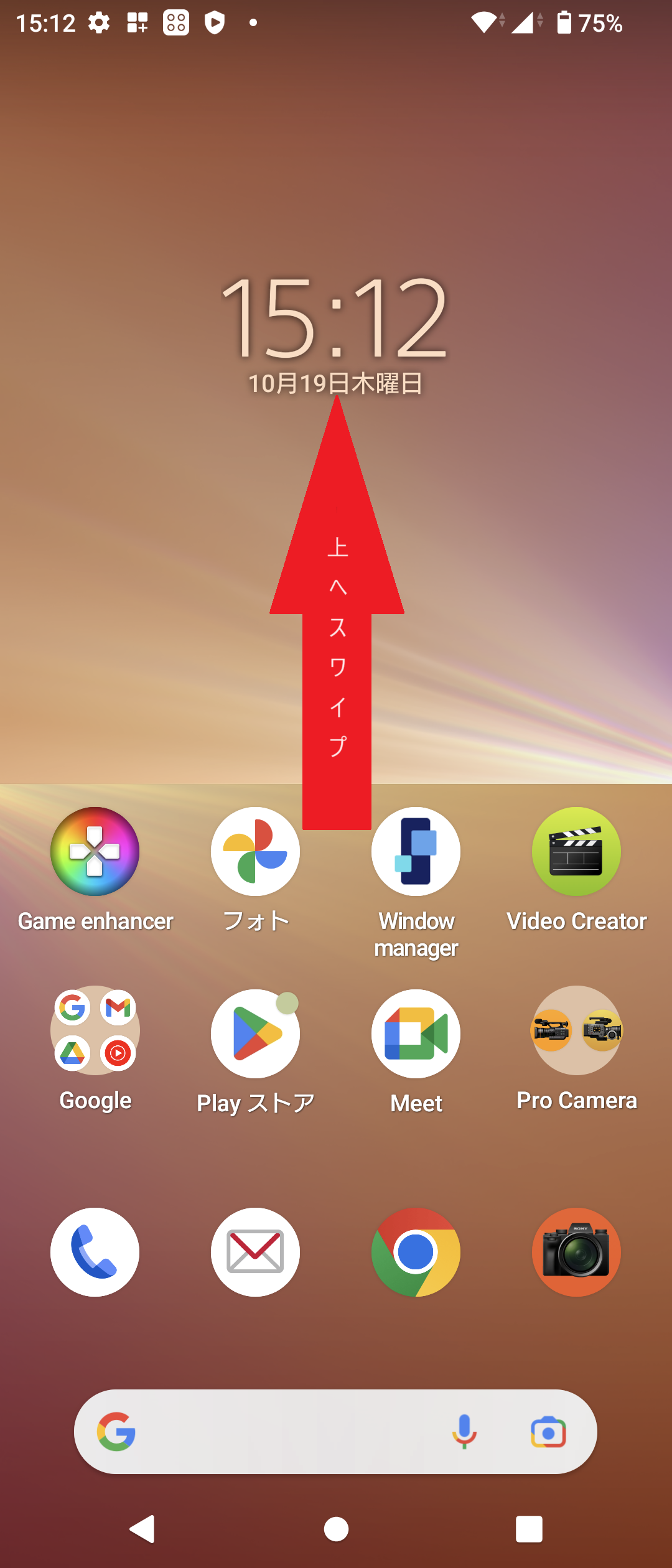Open Google Lens from the search bar

[x=548, y=1431]
